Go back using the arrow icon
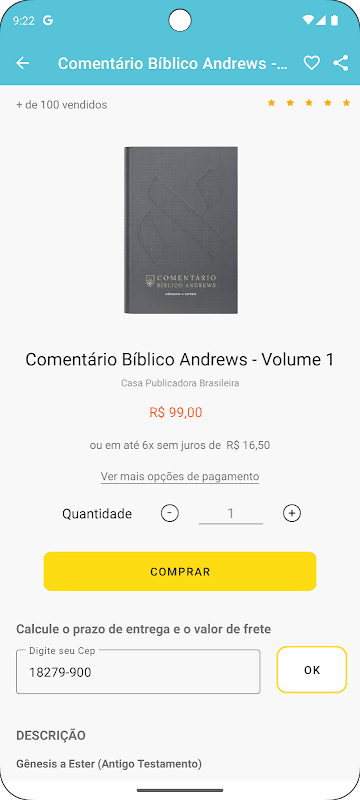 (22, 63)
